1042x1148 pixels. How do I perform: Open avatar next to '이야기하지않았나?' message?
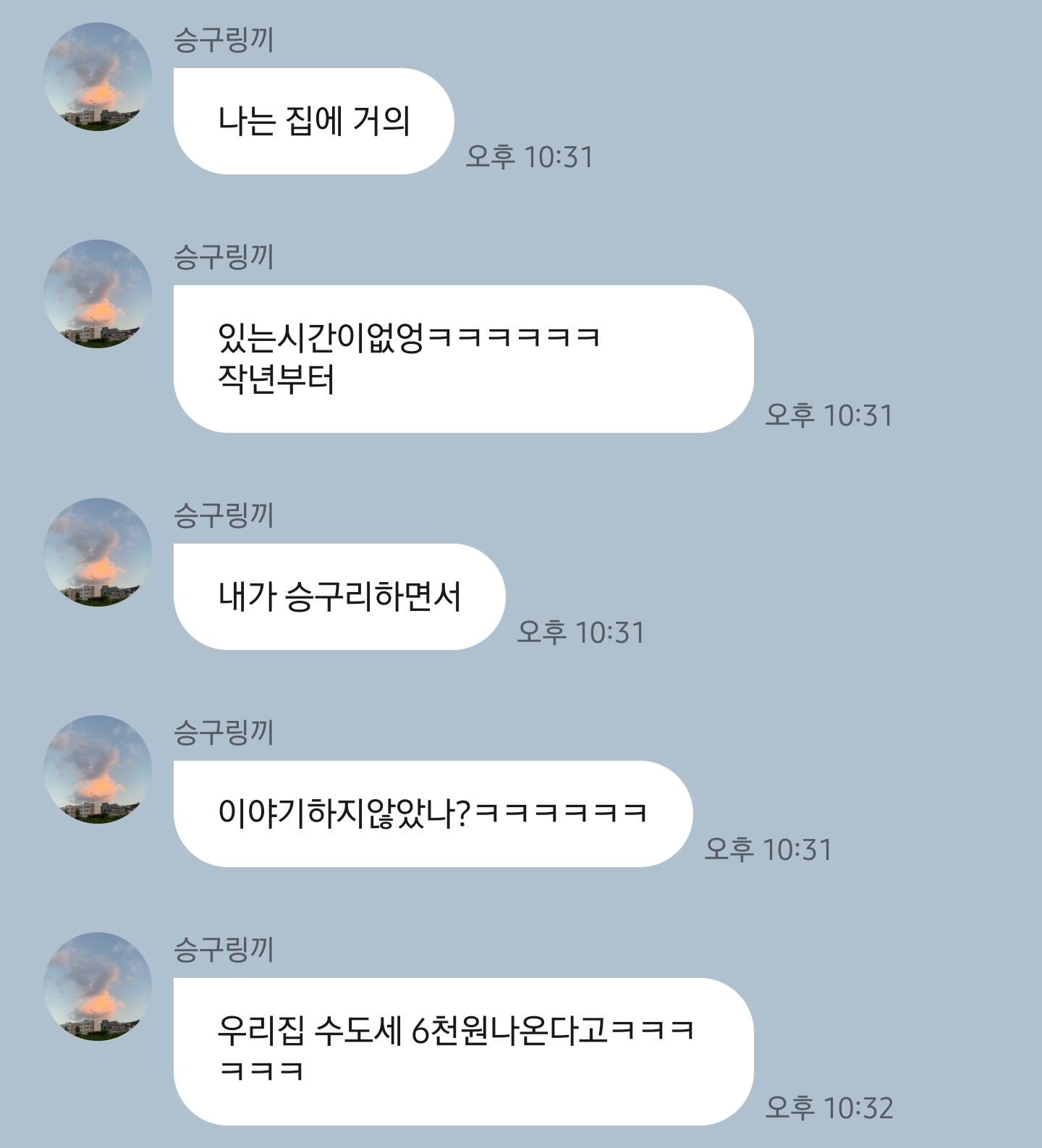pyautogui.click(x=98, y=769)
